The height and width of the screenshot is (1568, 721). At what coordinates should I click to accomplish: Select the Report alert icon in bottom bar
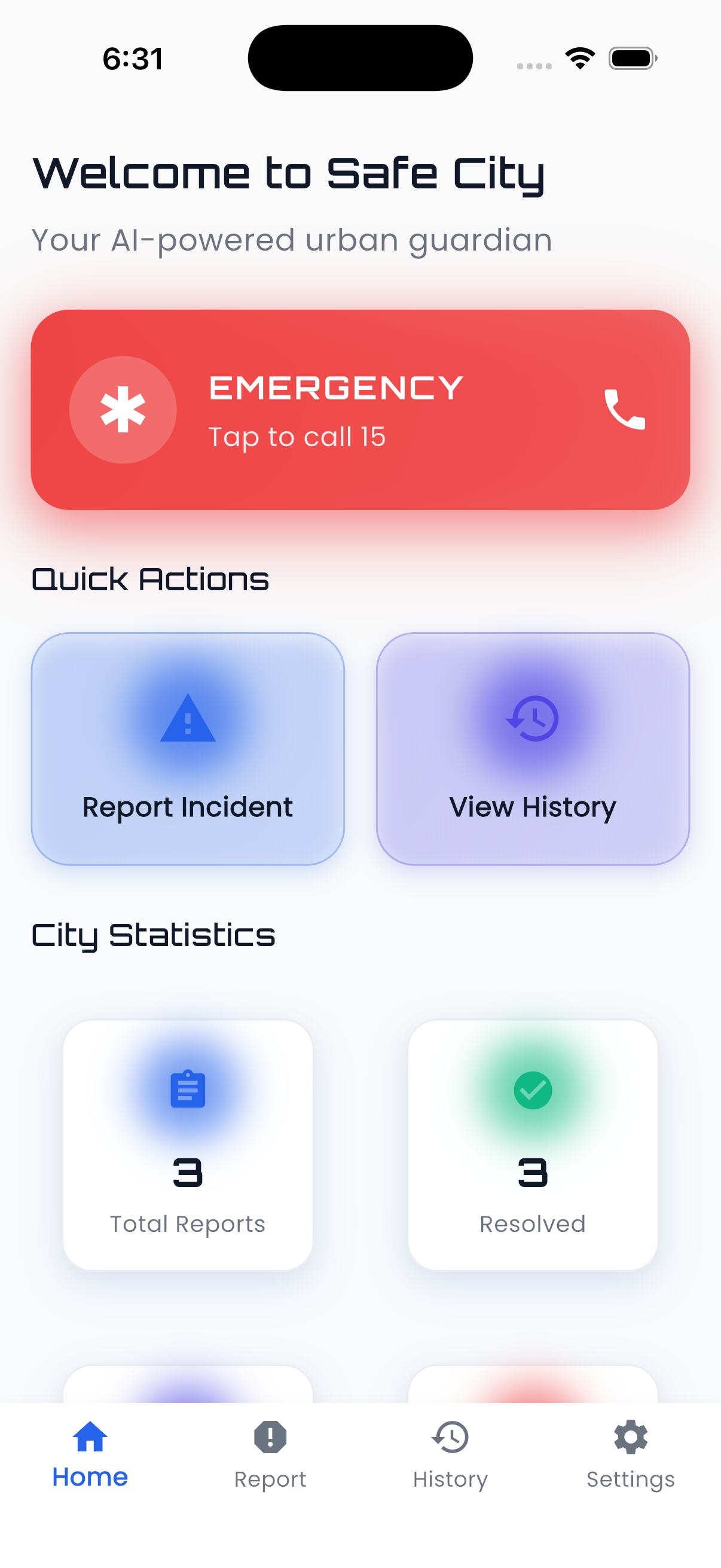(x=270, y=1436)
